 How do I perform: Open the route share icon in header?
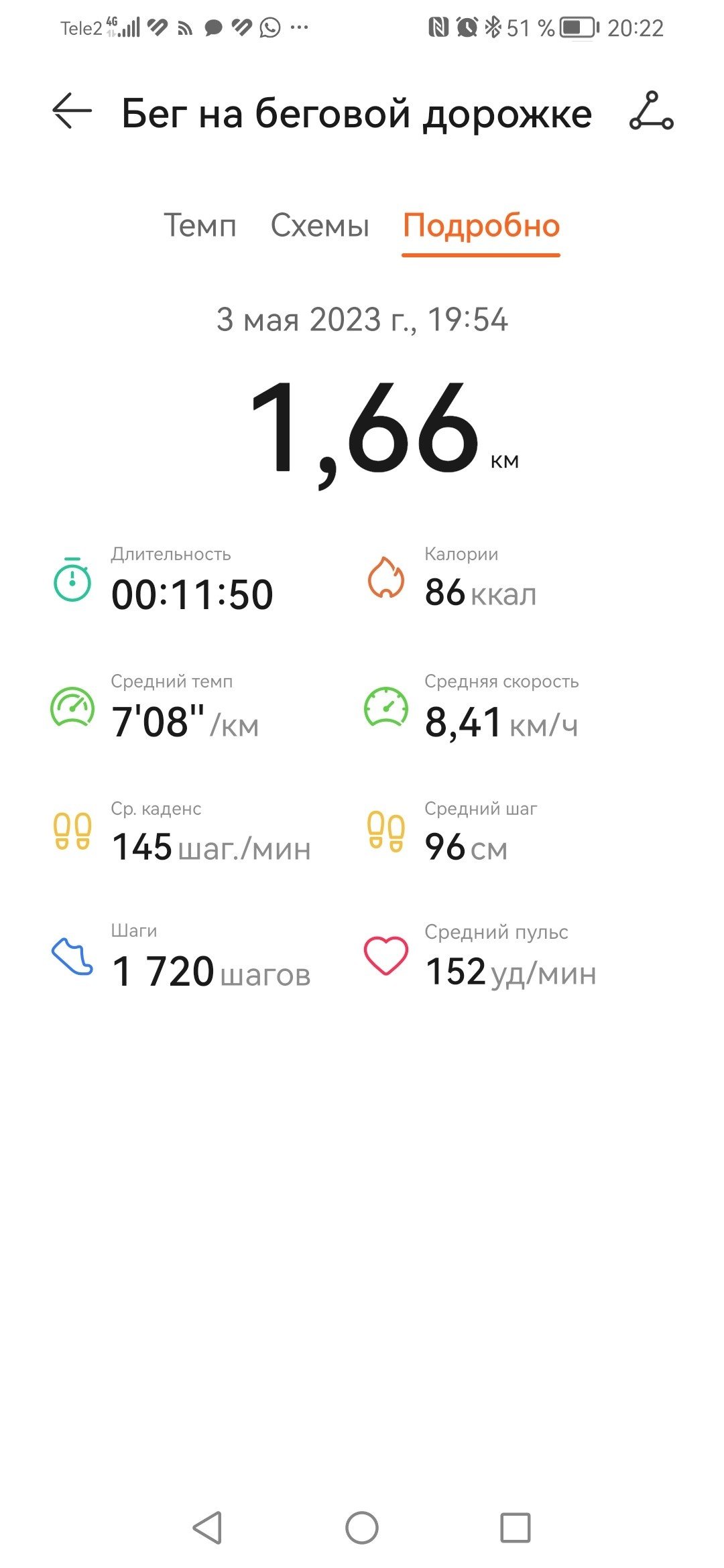pyautogui.click(x=651, y=111)
